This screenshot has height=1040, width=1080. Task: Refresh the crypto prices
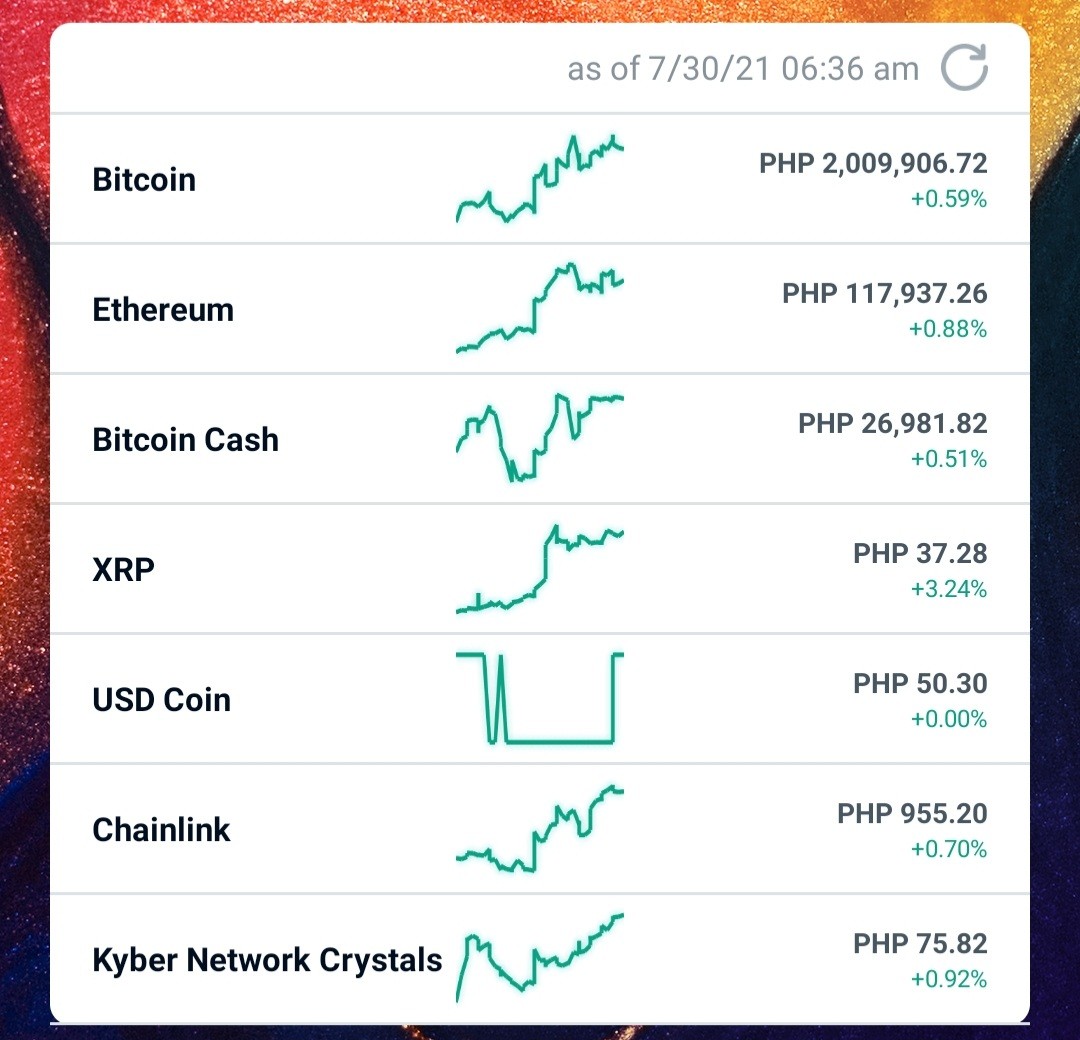pyautogui.click(x=964, y=67)
